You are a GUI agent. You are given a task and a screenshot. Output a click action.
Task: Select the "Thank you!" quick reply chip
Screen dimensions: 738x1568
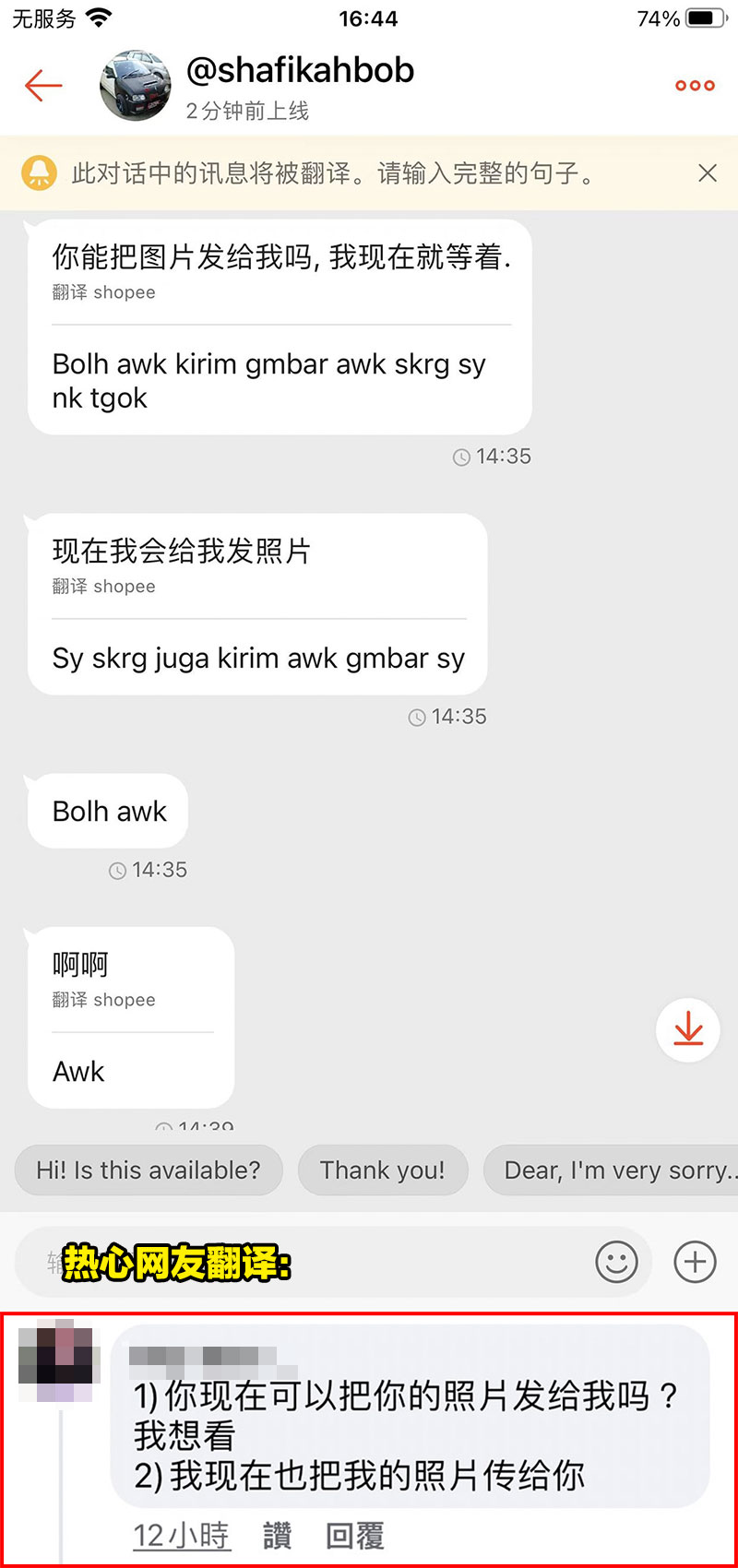tap(382, 1170)
